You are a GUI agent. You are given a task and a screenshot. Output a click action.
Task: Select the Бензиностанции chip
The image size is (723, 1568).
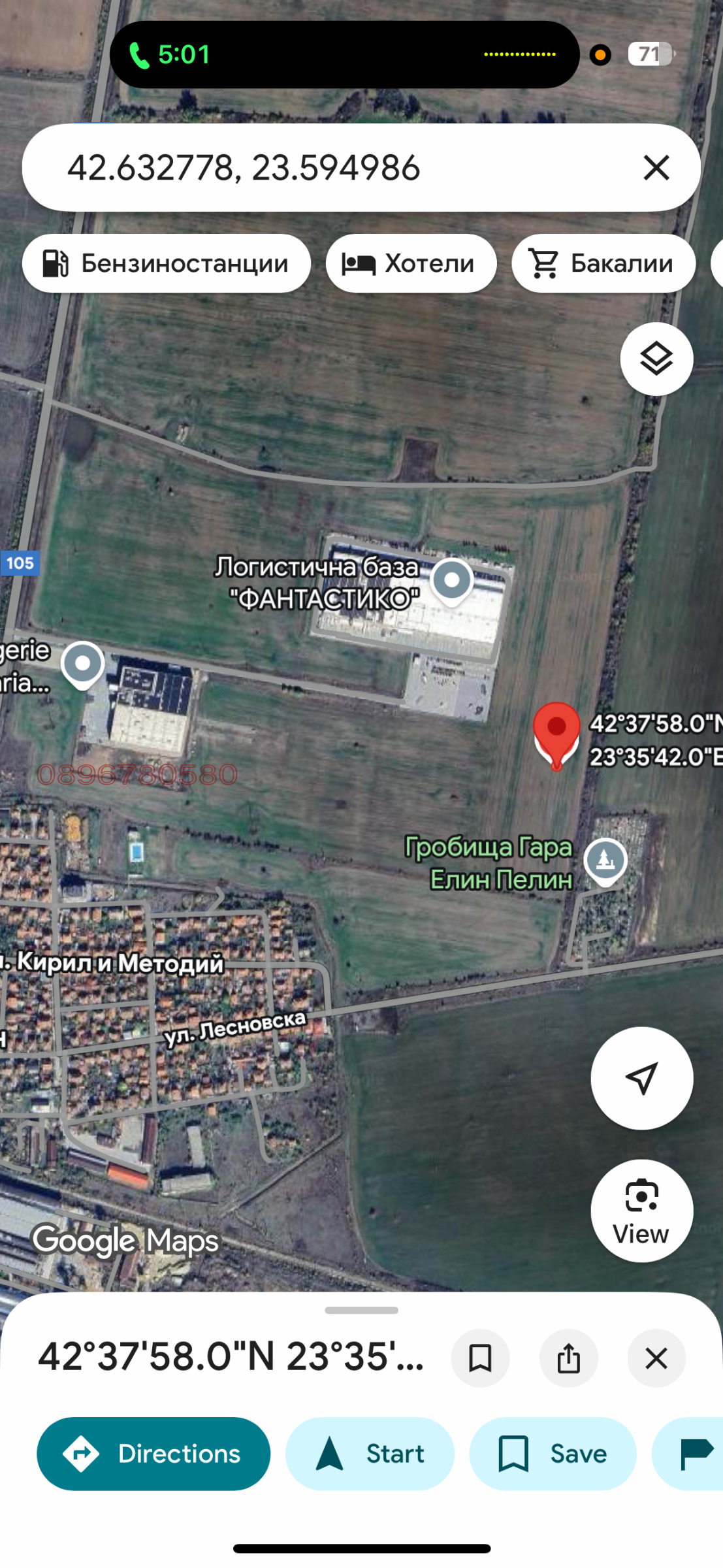tap(166, 263)
